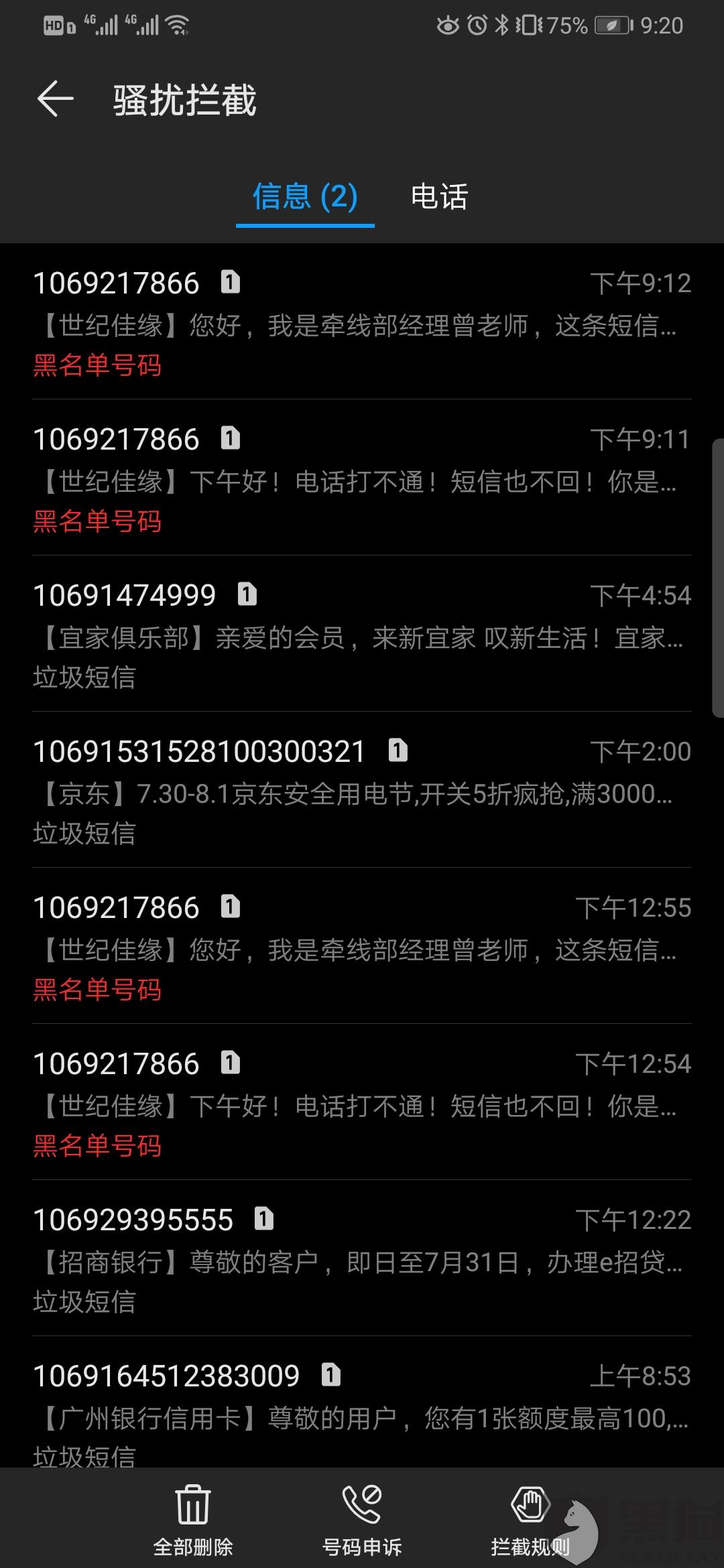Open 拦截规则 blocking rules

tap(530, 1518)
